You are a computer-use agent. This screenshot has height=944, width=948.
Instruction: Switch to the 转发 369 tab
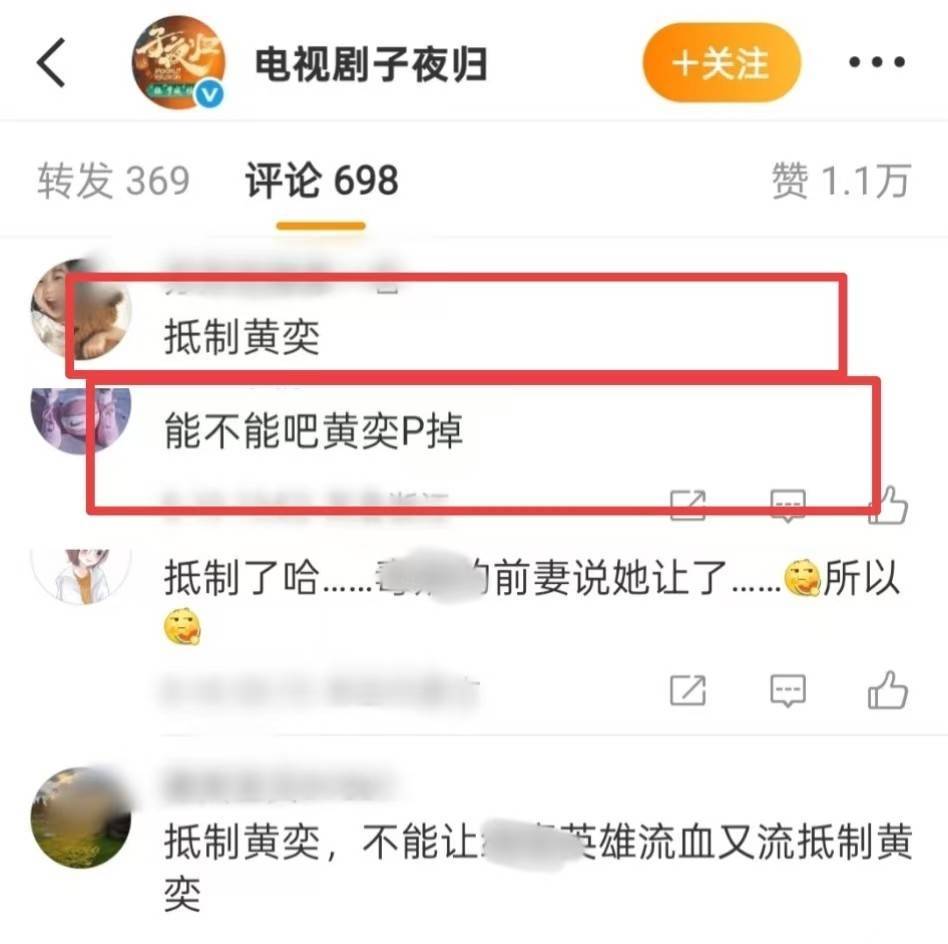(113, 181)
